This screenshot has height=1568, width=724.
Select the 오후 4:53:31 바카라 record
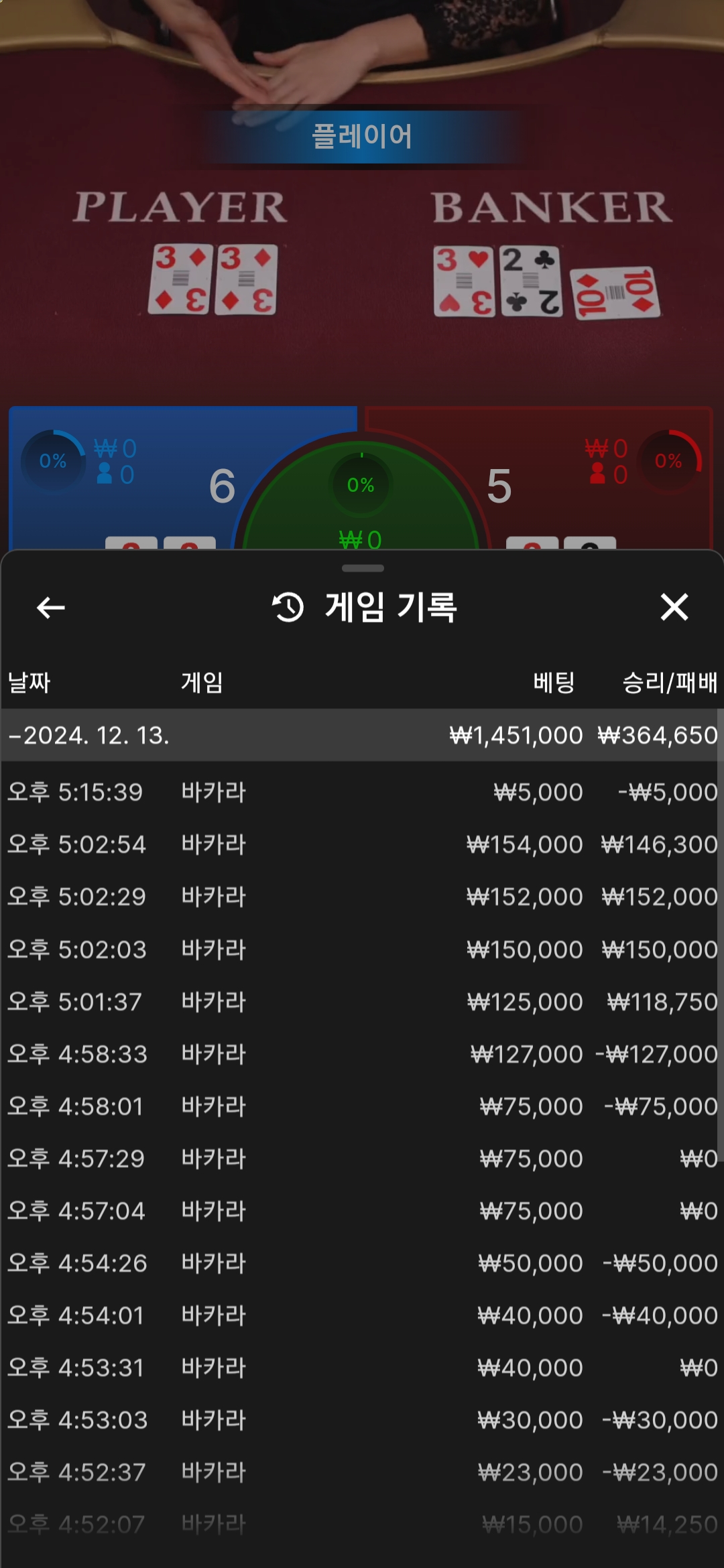(362, 1368)
